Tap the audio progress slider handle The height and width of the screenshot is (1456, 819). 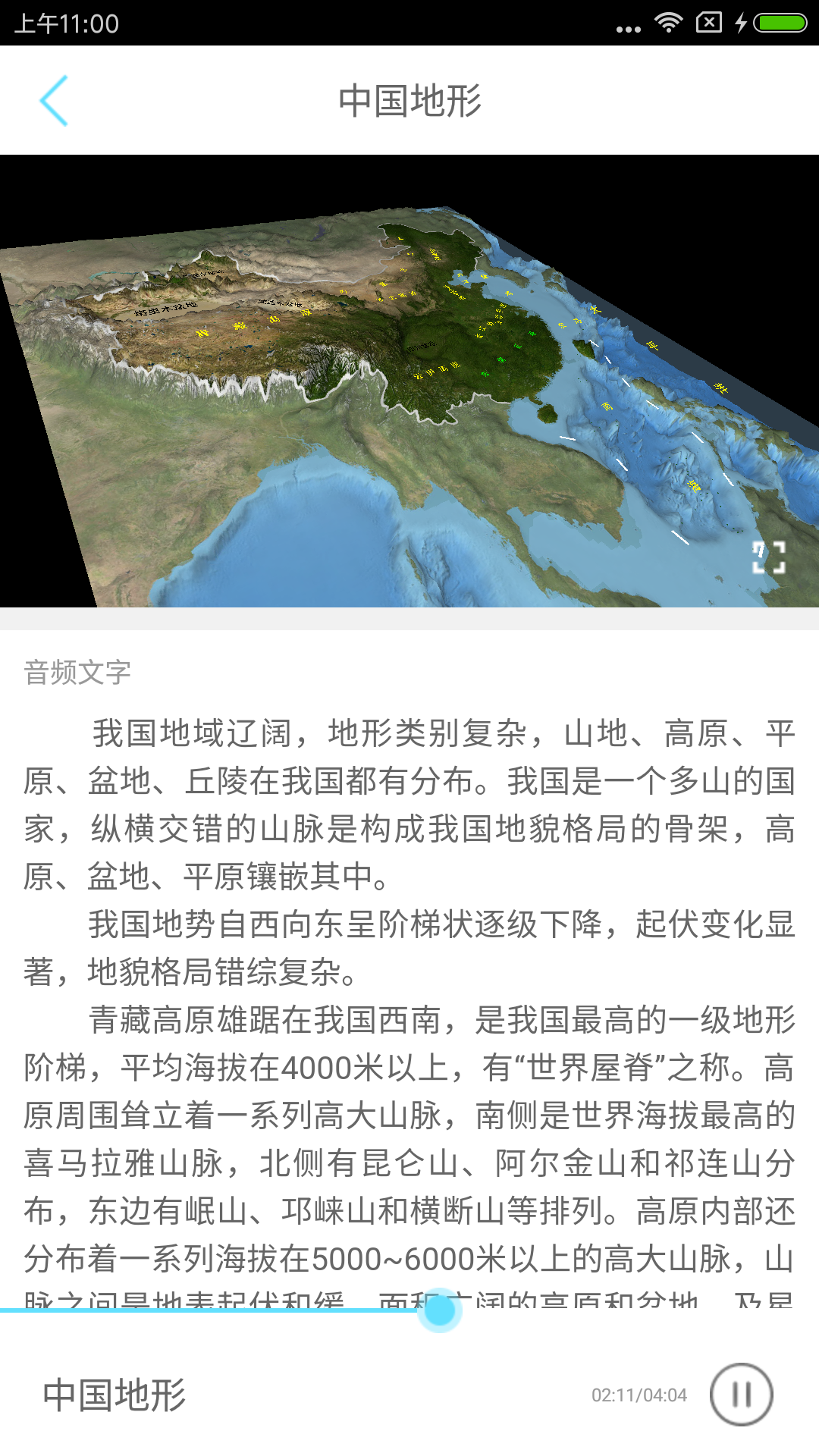coord(440,1310)
